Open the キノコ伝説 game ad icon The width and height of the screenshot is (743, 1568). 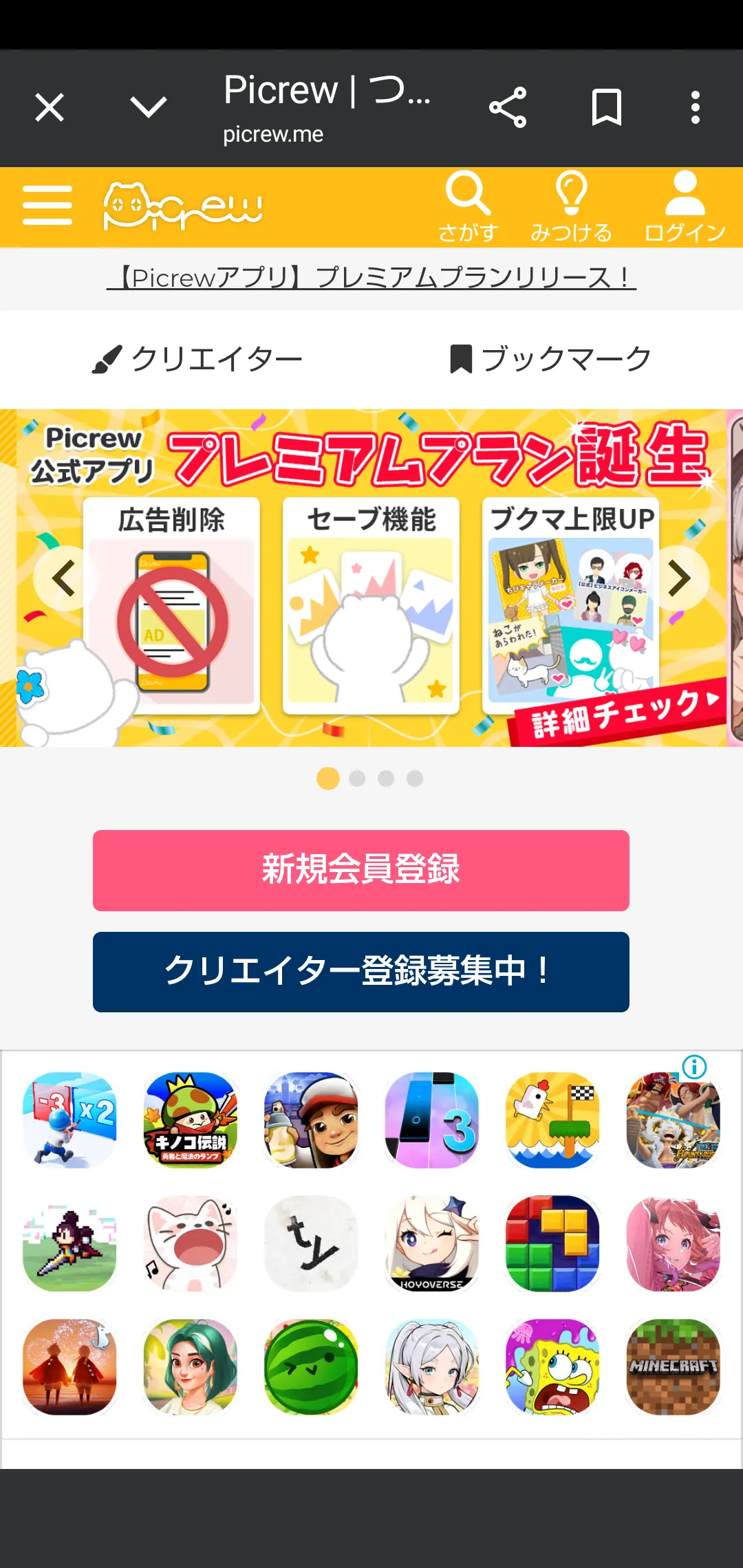[191, 1120]
